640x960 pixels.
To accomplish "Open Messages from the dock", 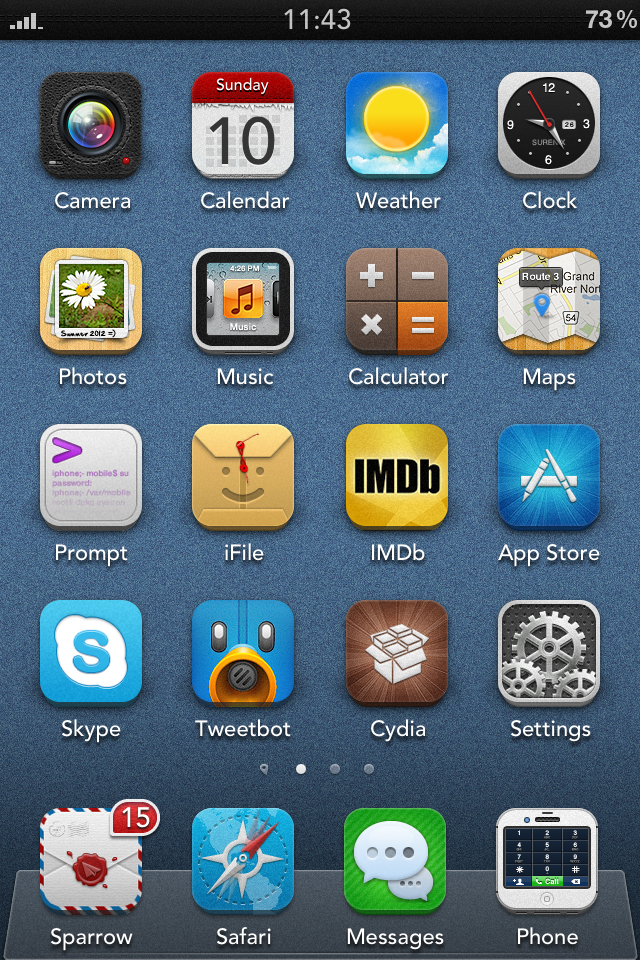I will [x=395, y=860].
